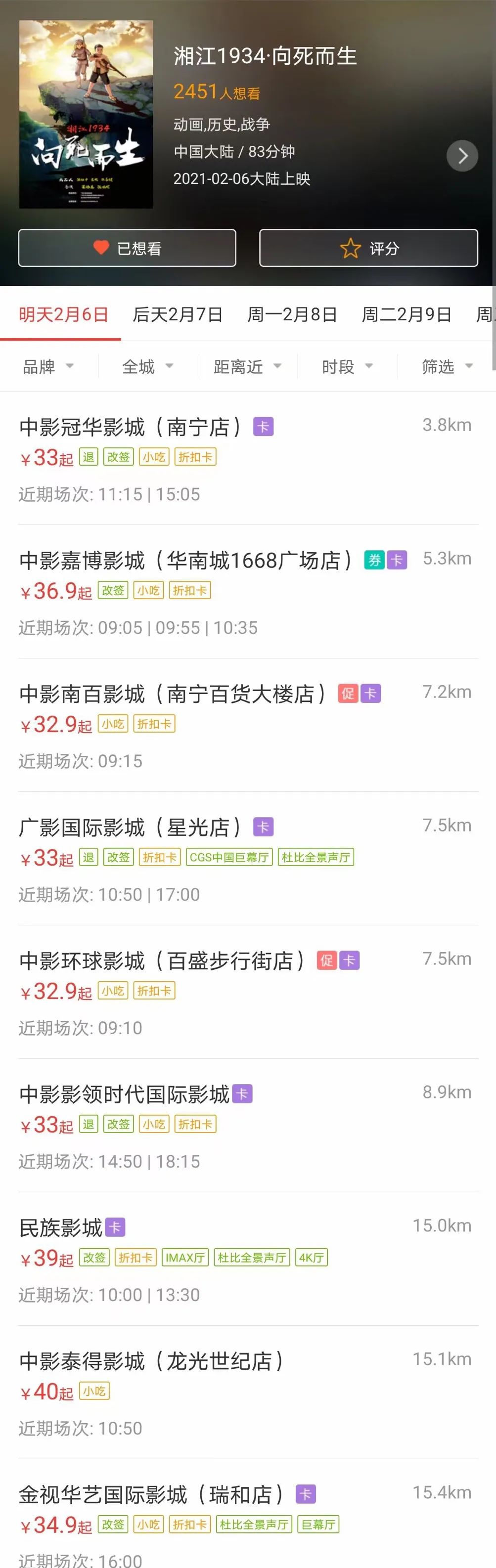Open 金视华艺国际影城（瑞和店） listing

click(151, 1494)
